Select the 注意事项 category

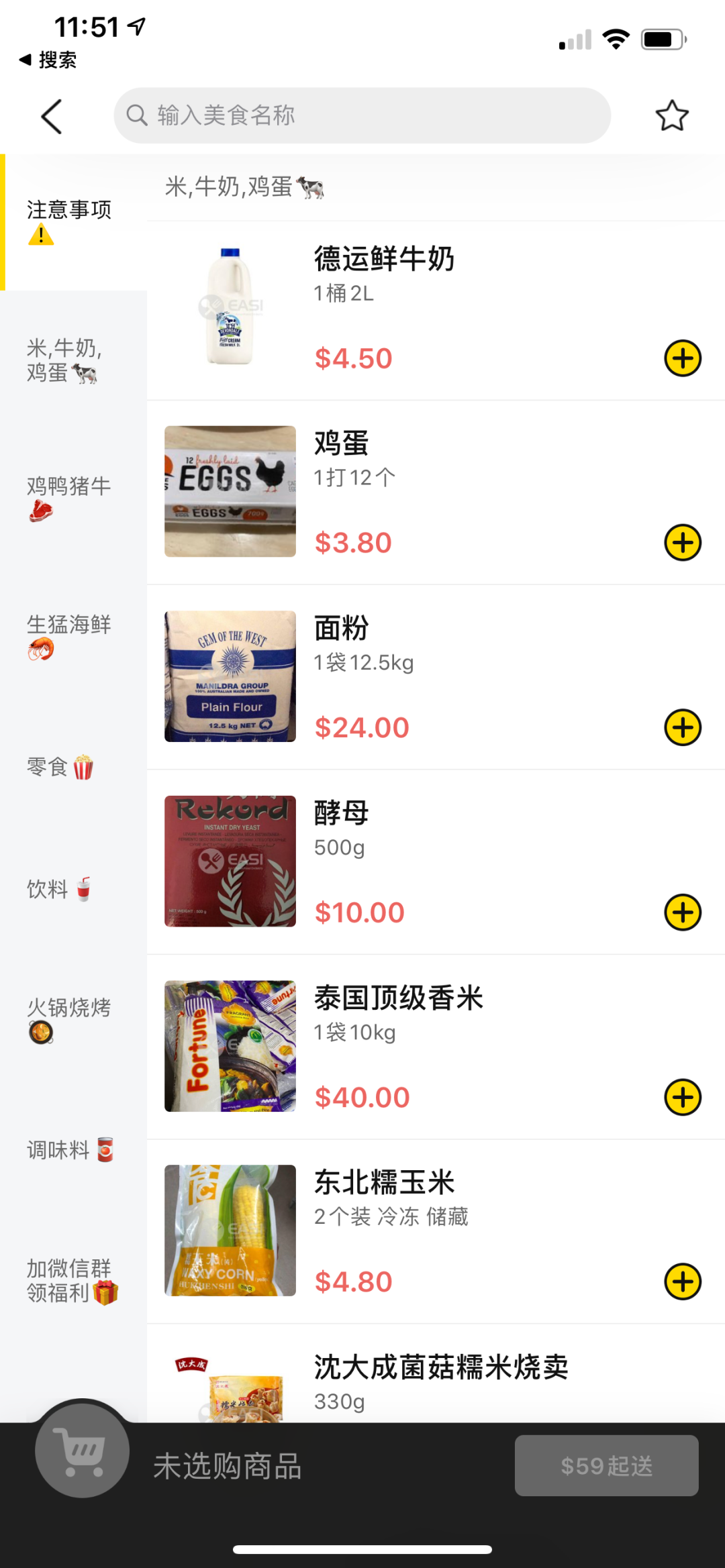click(x=69, y=221)
